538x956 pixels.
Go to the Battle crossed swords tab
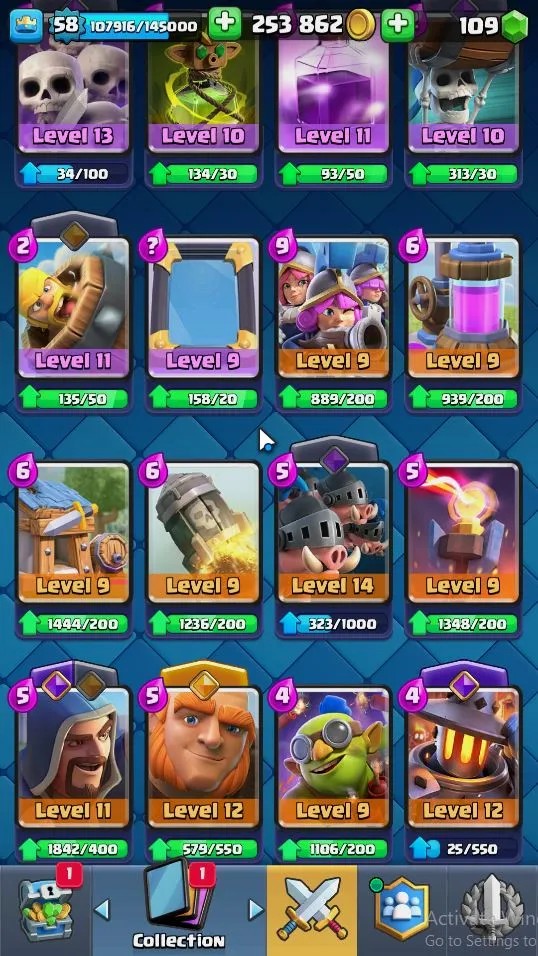click(x=312, y=910)
